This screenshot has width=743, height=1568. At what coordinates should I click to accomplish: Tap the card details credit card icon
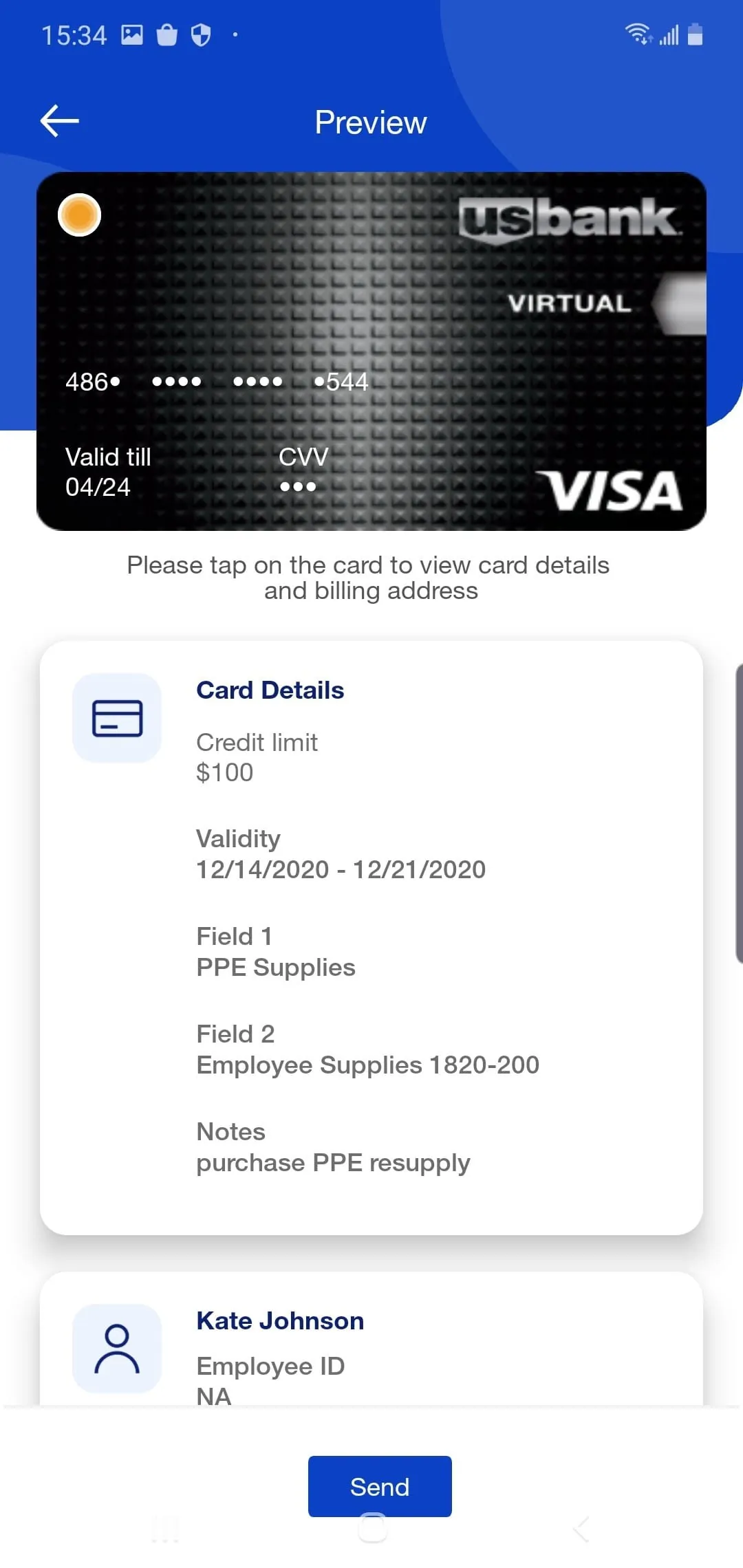[116, 718]
